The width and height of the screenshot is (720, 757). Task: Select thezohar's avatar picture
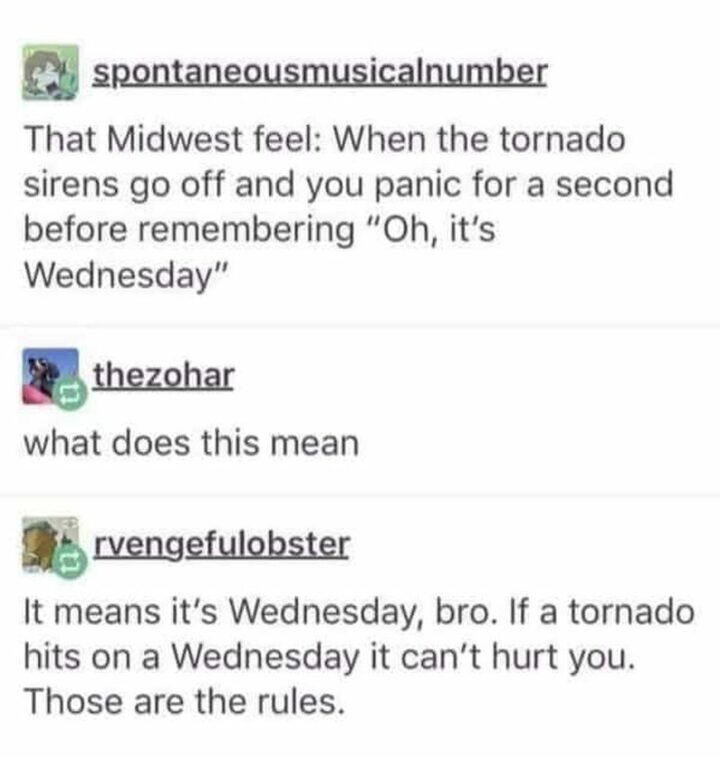pos(49,375)
